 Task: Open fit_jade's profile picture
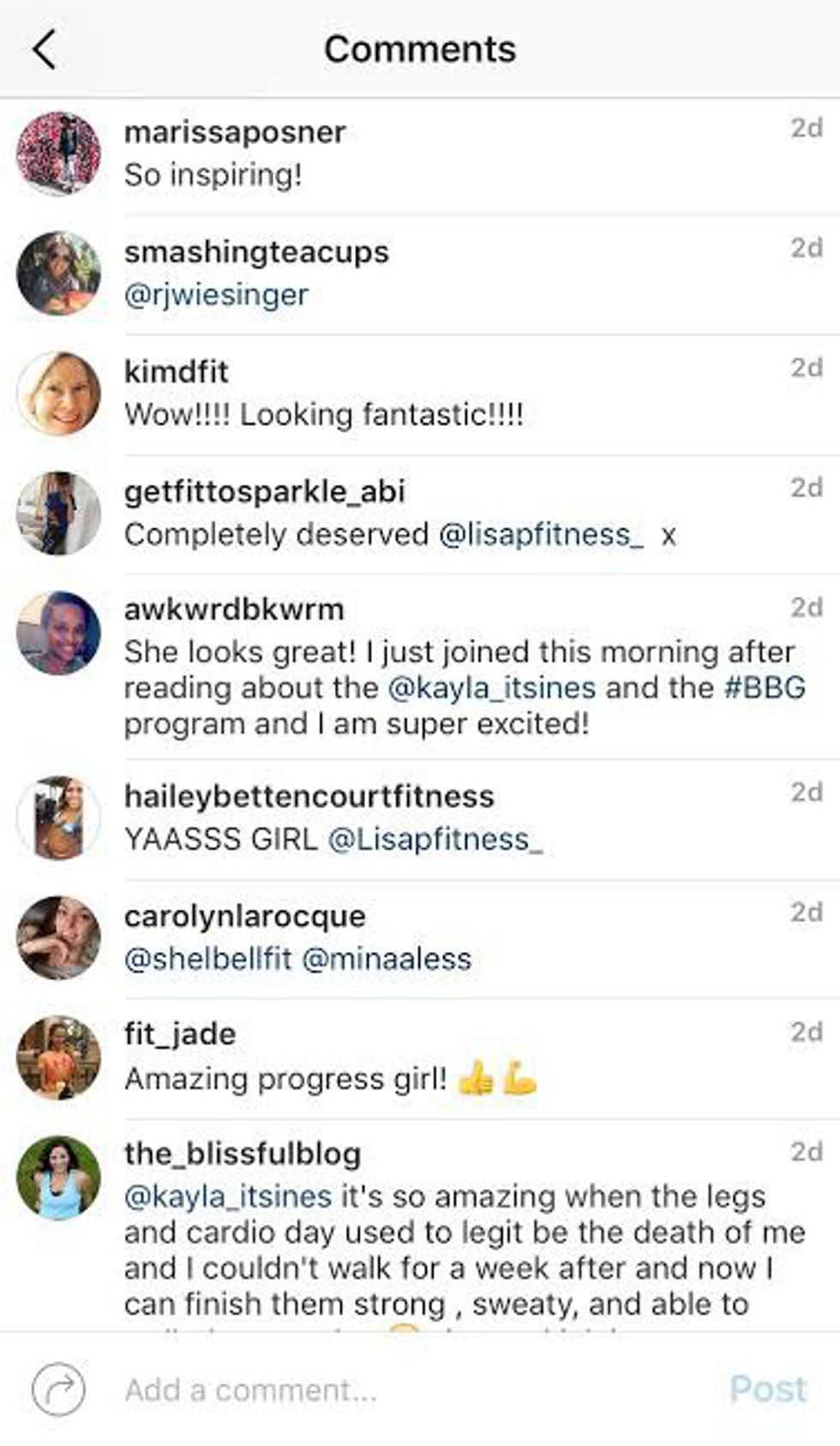point(58,1057)
